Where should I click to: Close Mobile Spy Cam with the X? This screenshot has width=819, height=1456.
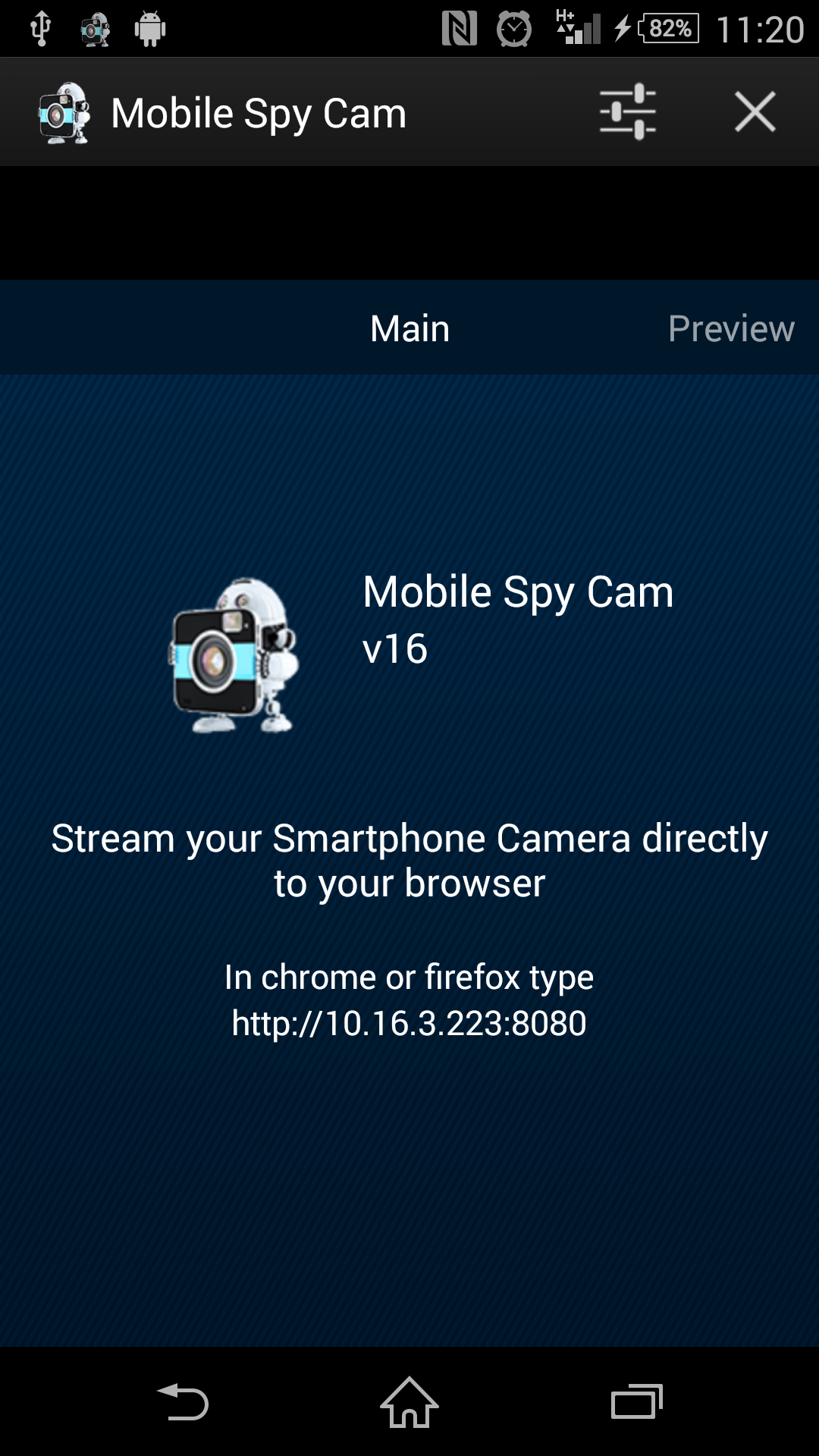coord(755,112)
